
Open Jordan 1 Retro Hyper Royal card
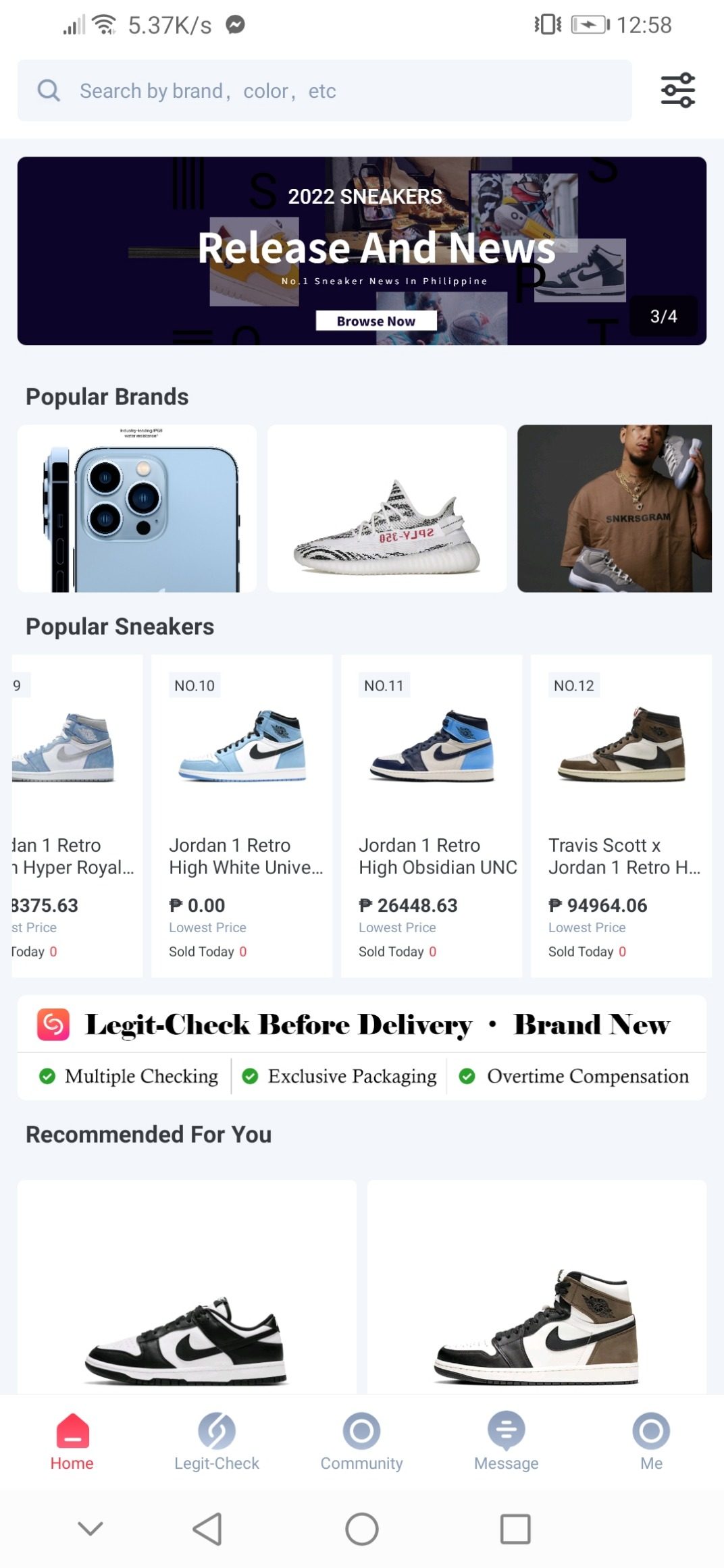pyautogui.click(x=77, y=815)
